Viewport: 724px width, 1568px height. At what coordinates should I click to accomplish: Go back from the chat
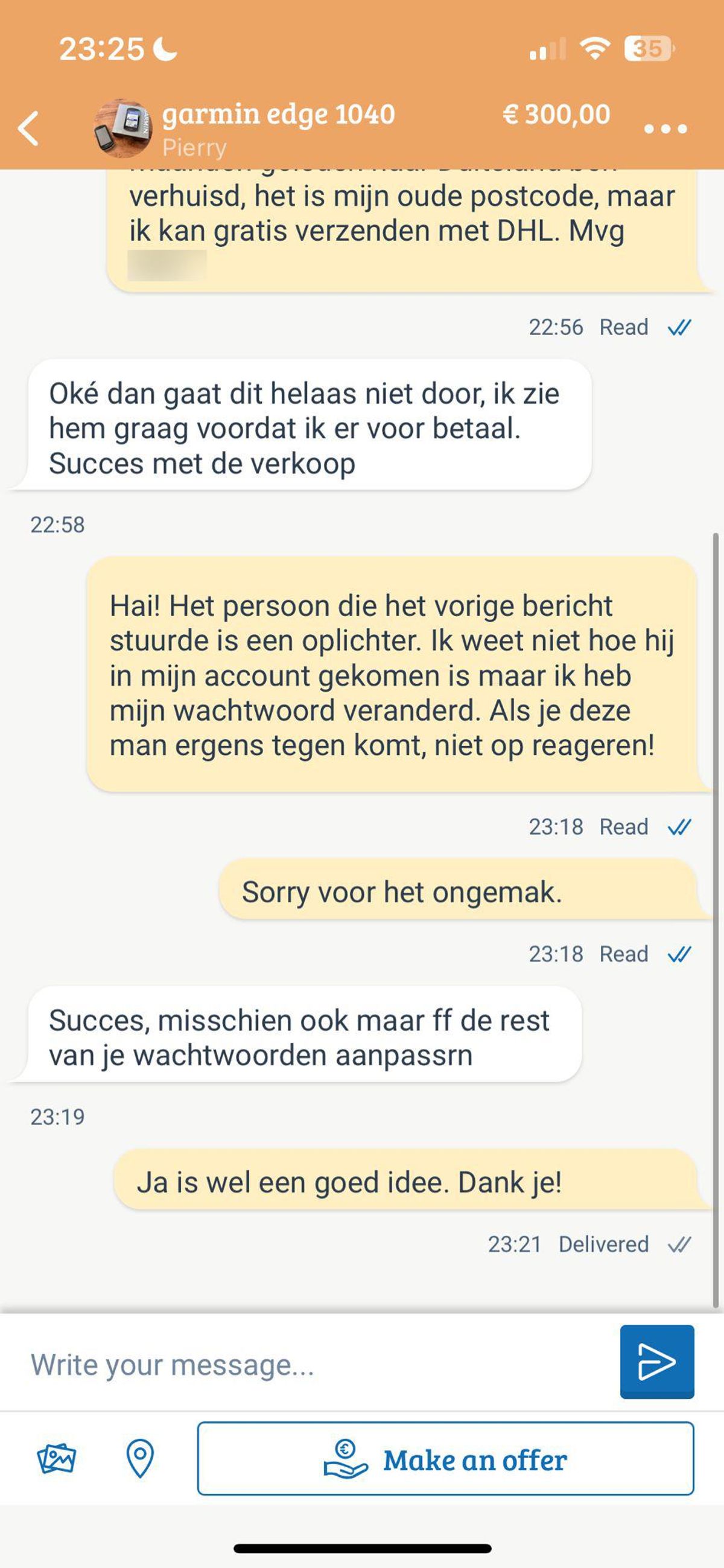tap(28, 129)
